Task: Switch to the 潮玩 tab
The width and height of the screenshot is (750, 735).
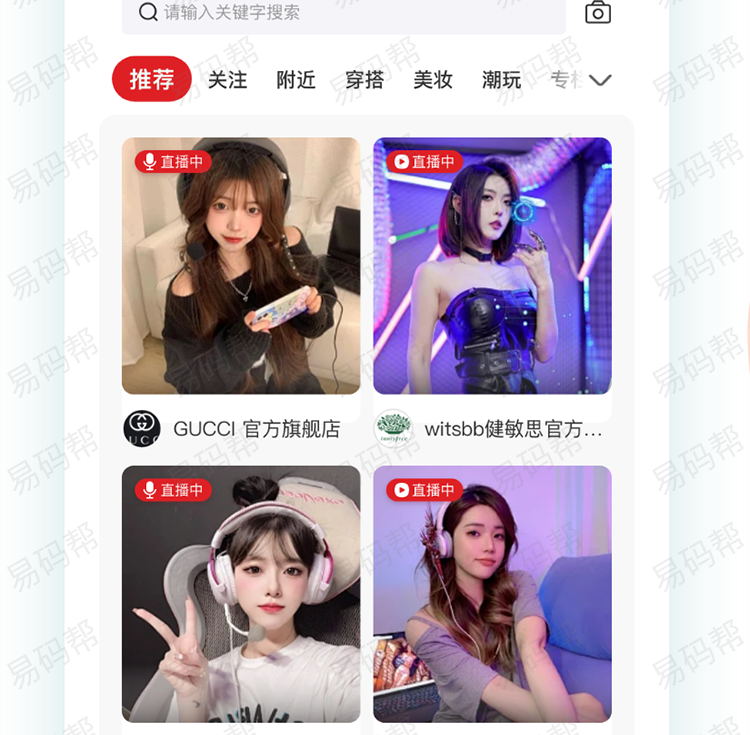Action: click(501, 80)
